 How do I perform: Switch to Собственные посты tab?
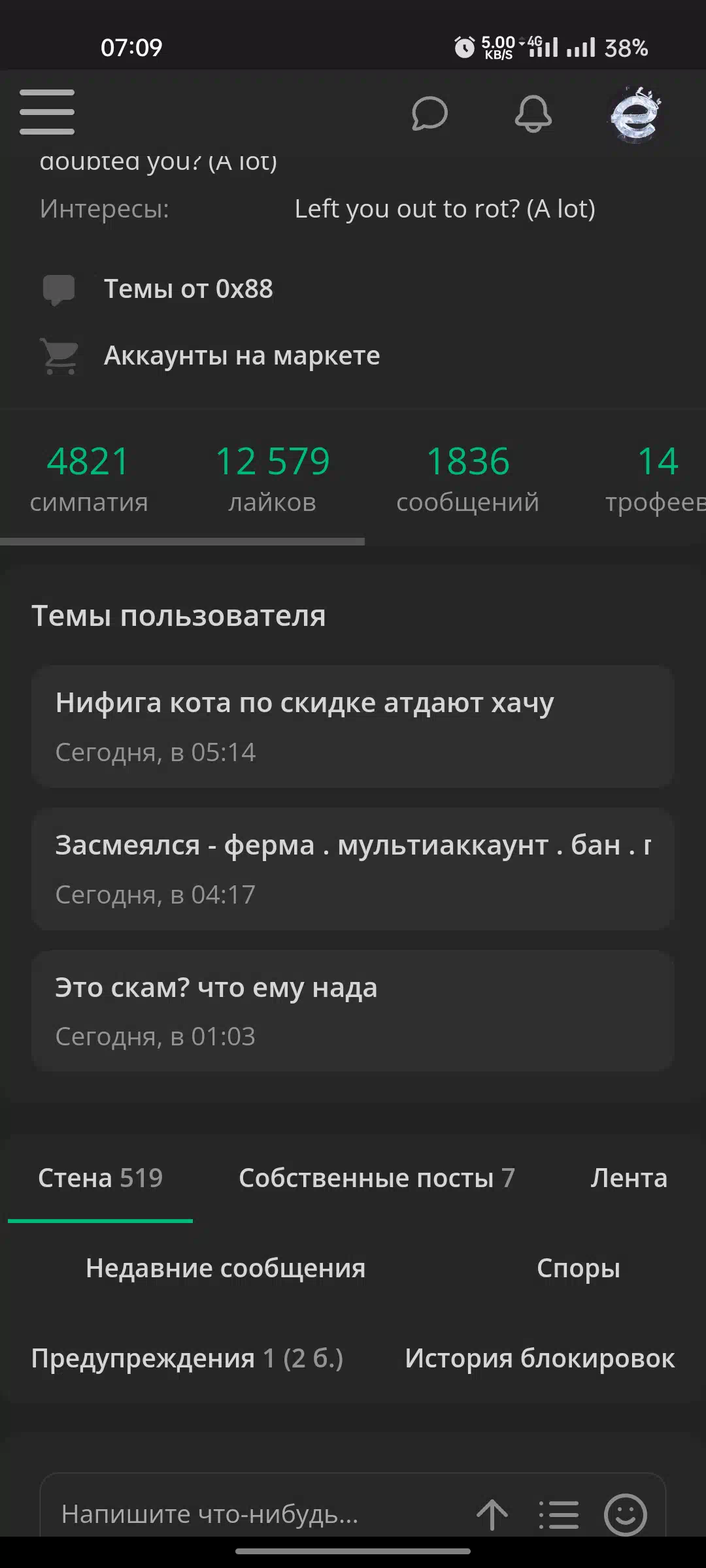(377, 1179)
